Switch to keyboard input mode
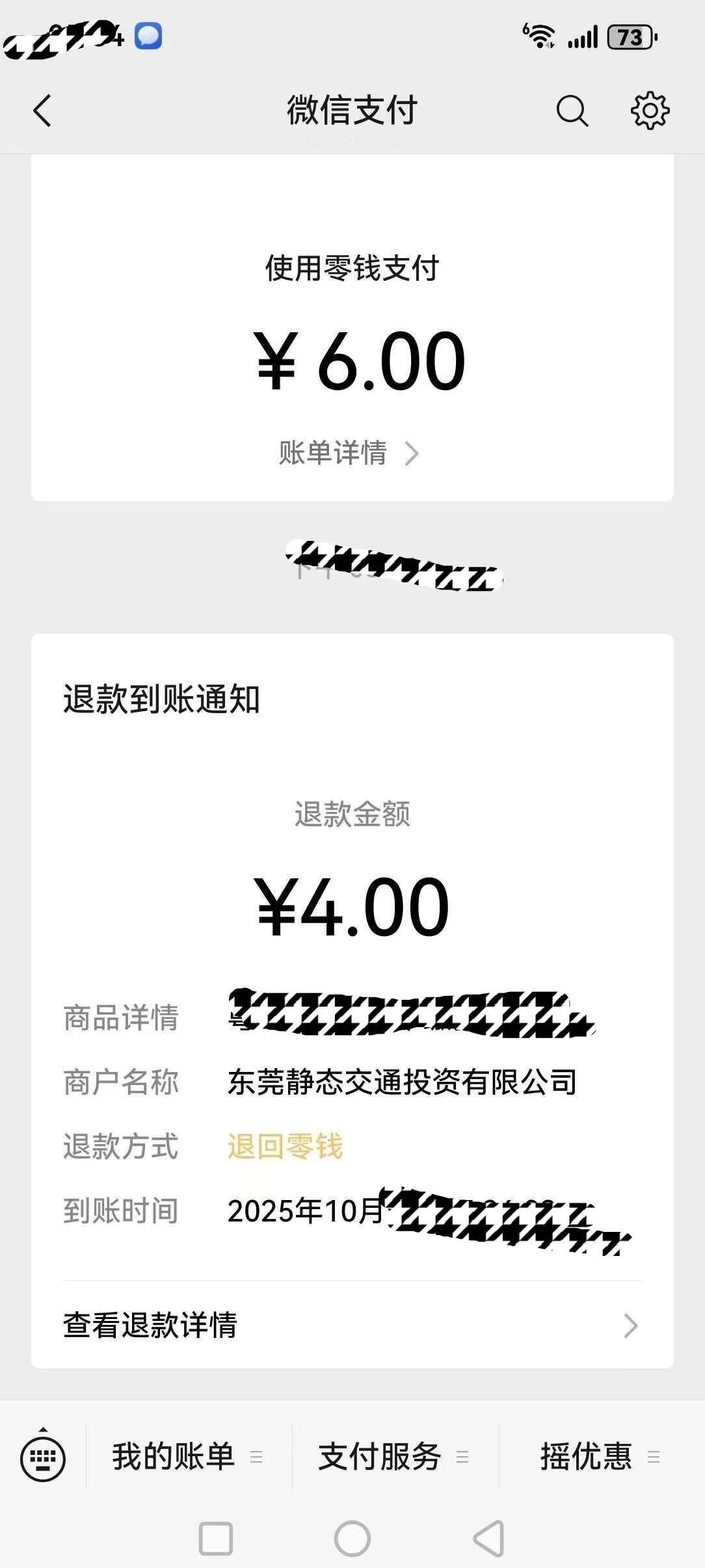 43,1459
